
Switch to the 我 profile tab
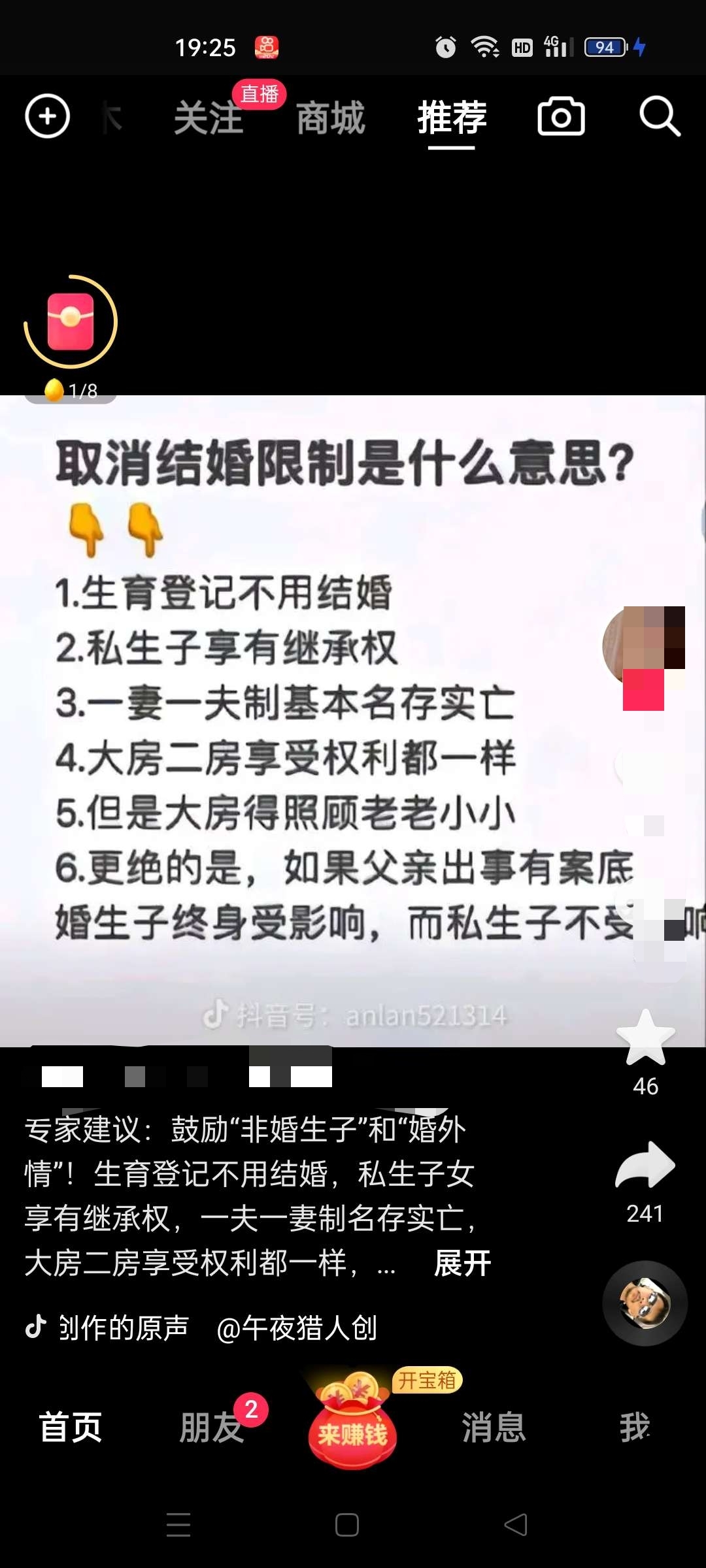635,1427
